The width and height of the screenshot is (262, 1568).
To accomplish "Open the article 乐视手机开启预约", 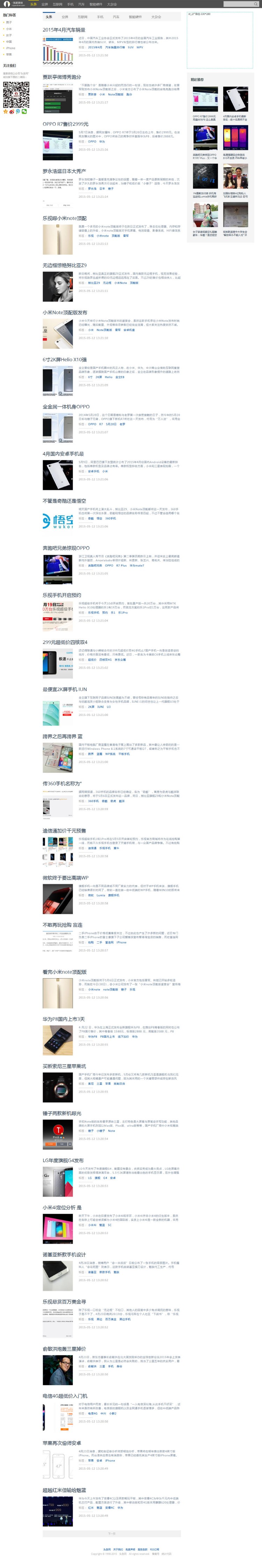I will tap(61, 595).
